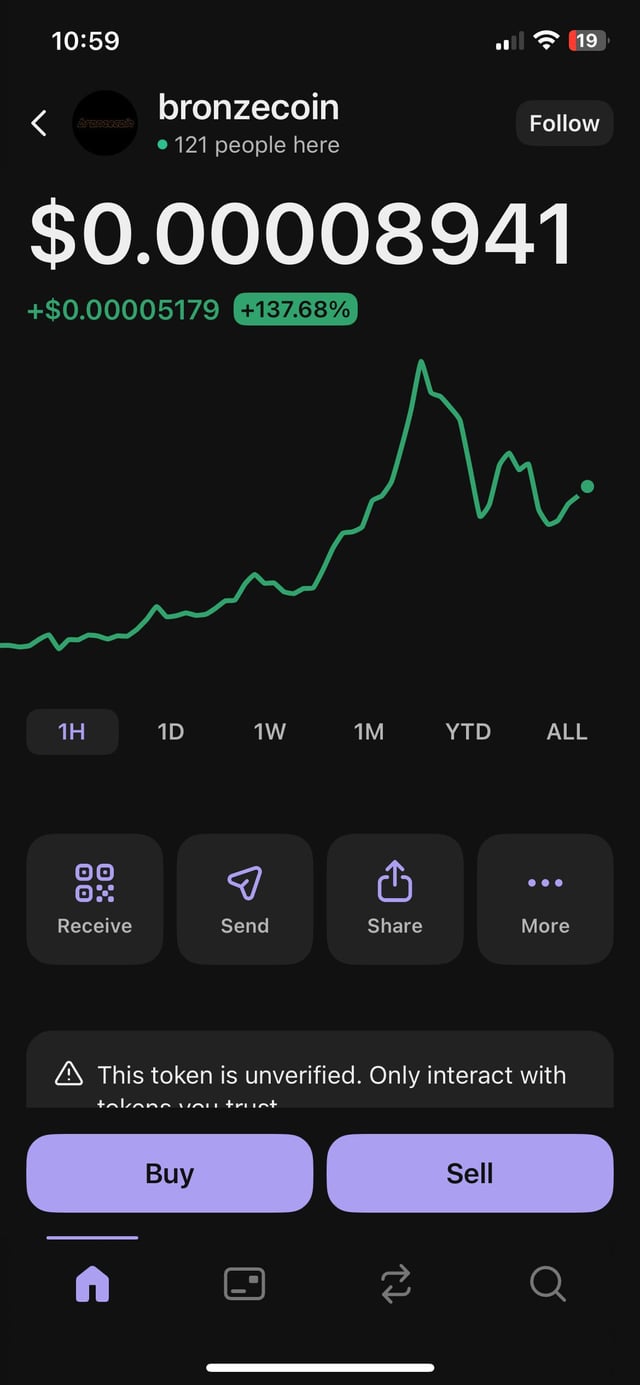640x1385 pixels.
Task: Send bronzecoin tokens
Action: click(x=245, y=898)
